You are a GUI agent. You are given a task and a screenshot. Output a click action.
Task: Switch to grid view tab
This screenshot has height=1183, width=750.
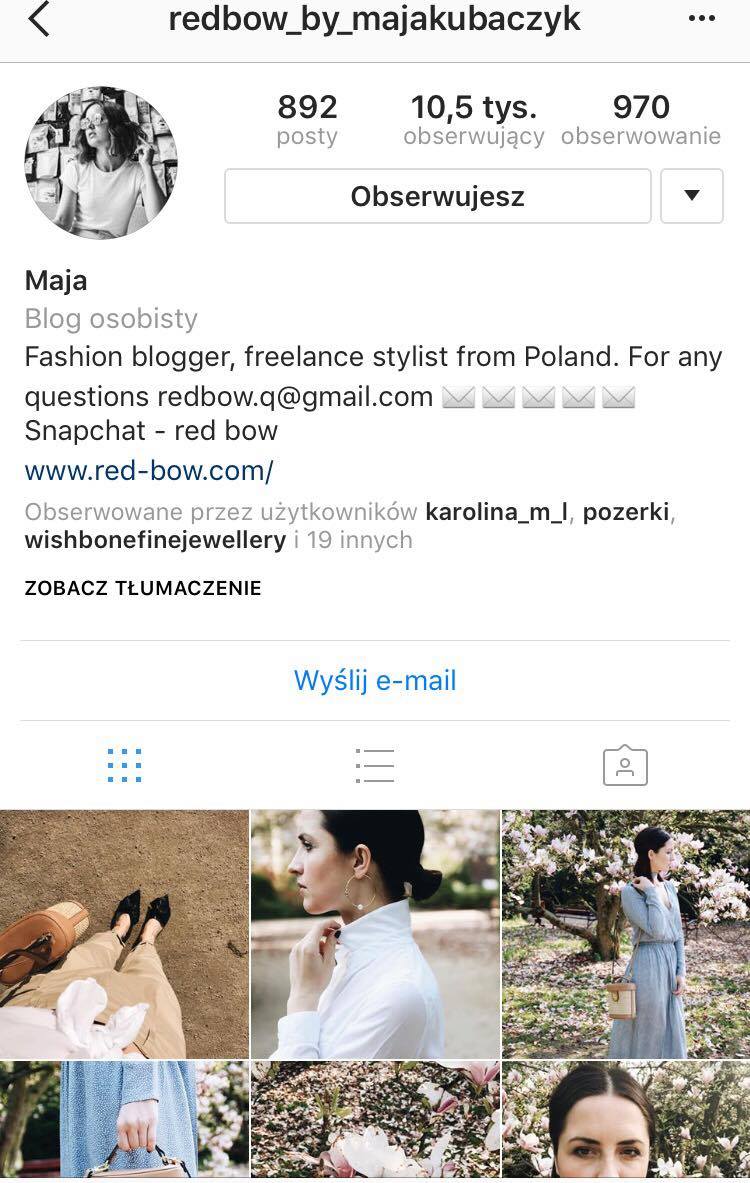click(x=124, y=765)
